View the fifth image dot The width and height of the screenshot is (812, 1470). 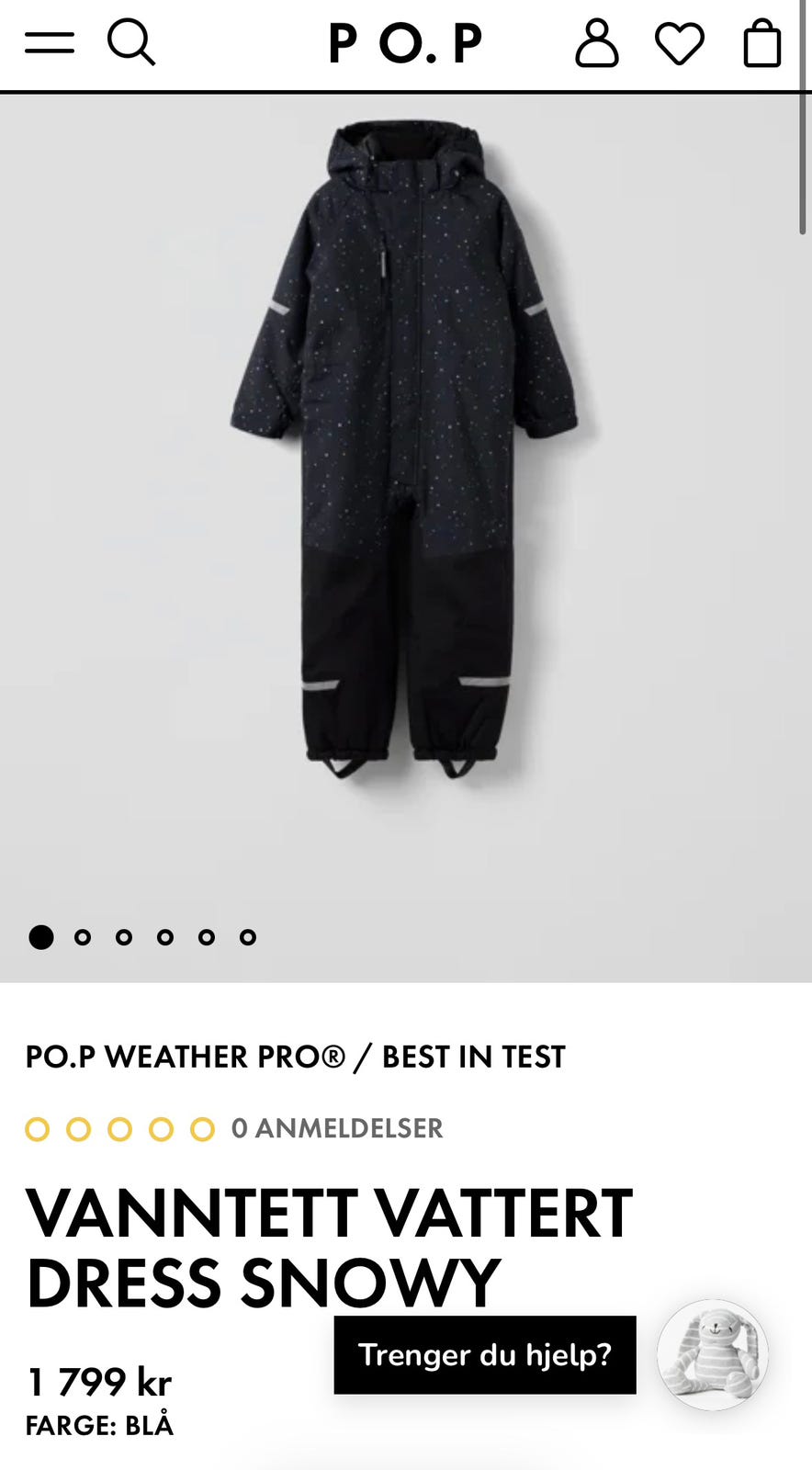tap(207, 937)
